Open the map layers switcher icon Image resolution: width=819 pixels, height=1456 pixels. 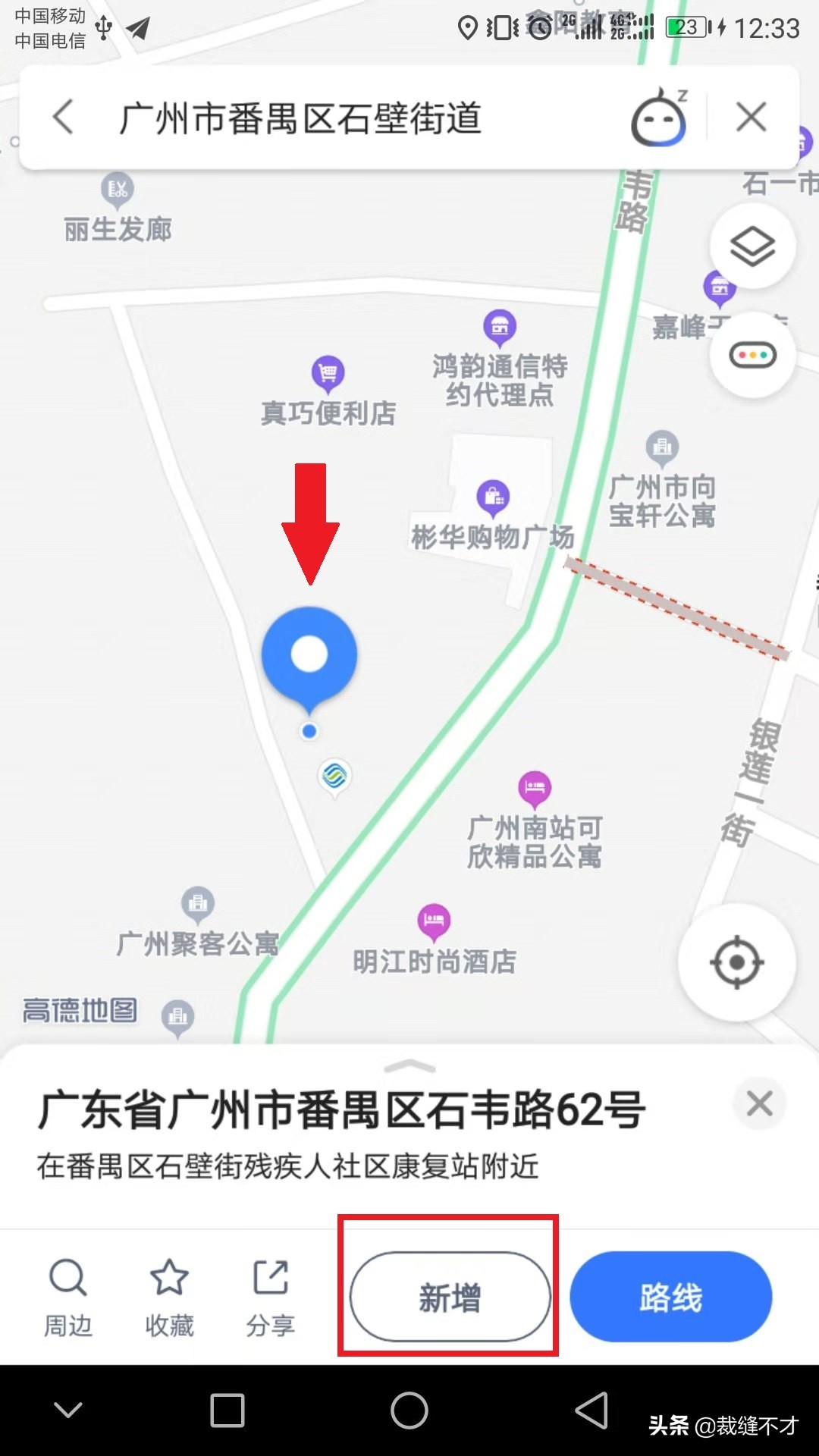coord(752,245)
